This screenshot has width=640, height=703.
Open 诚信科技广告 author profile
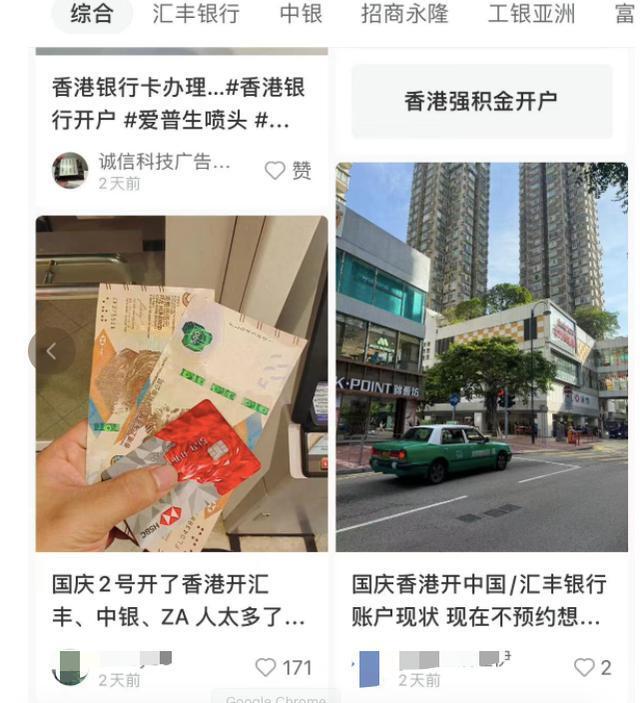pyautogui.click(x=70, y=170)
